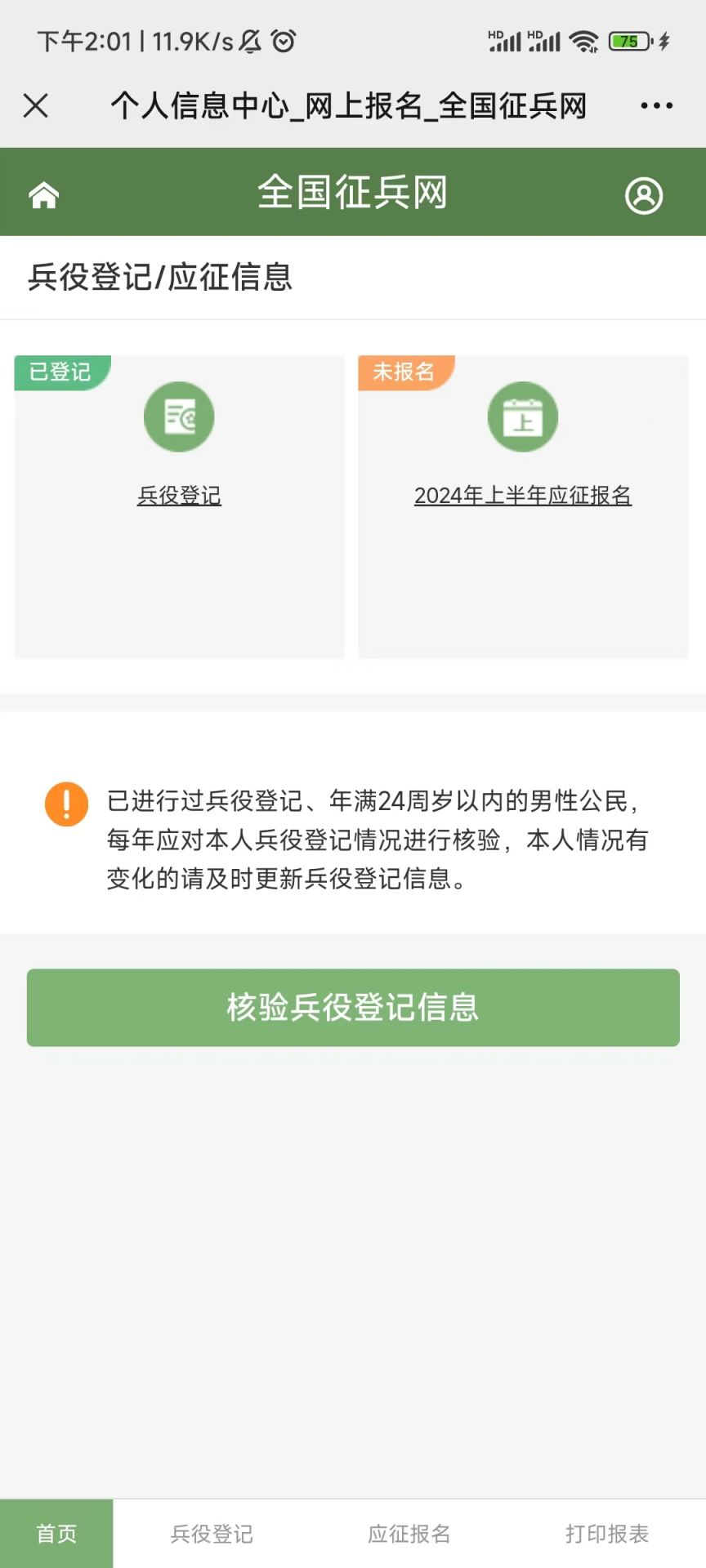Switch to the 首页 tab

point(56,1533)
